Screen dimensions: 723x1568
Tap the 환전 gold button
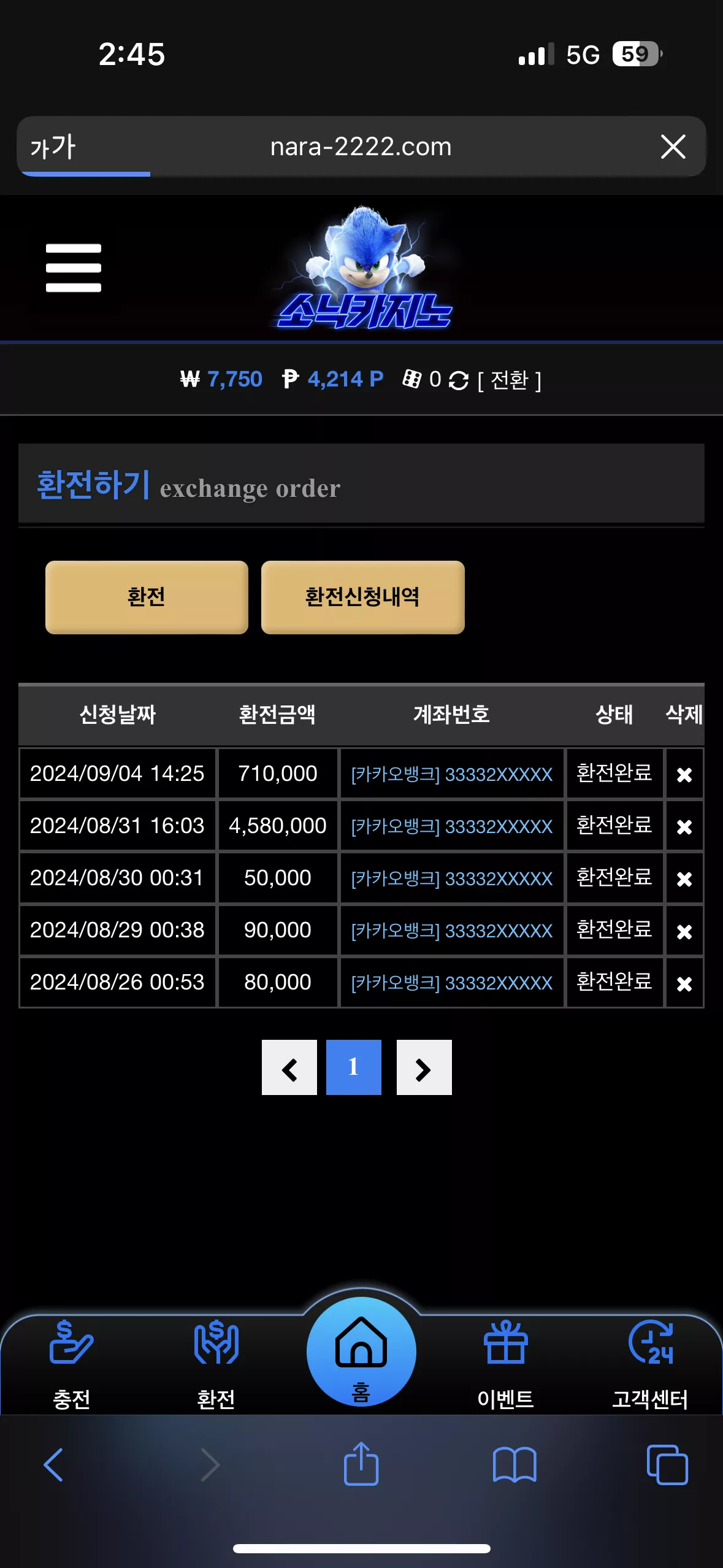click(147, 597)
